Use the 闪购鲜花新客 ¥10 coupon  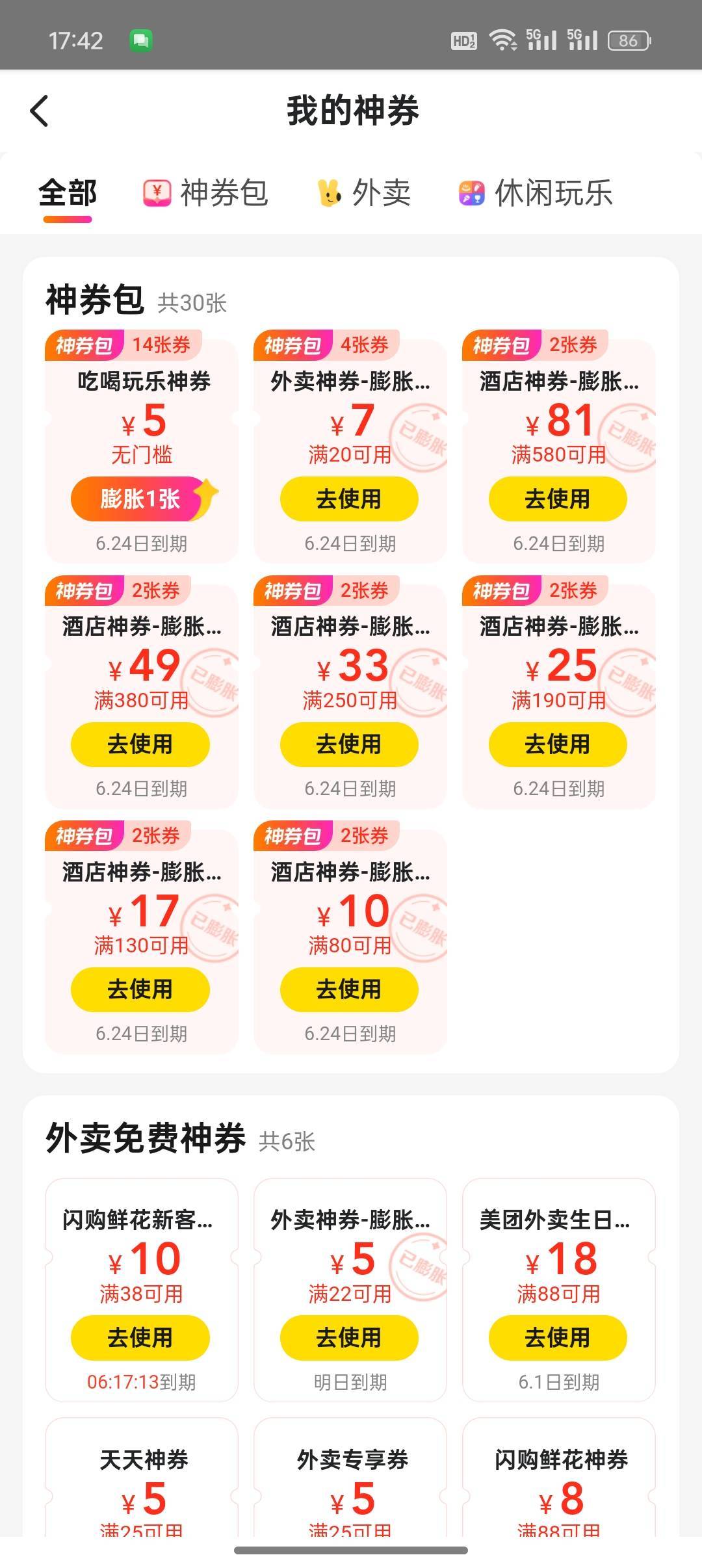pyautogui.click(x=140, y=1338)
